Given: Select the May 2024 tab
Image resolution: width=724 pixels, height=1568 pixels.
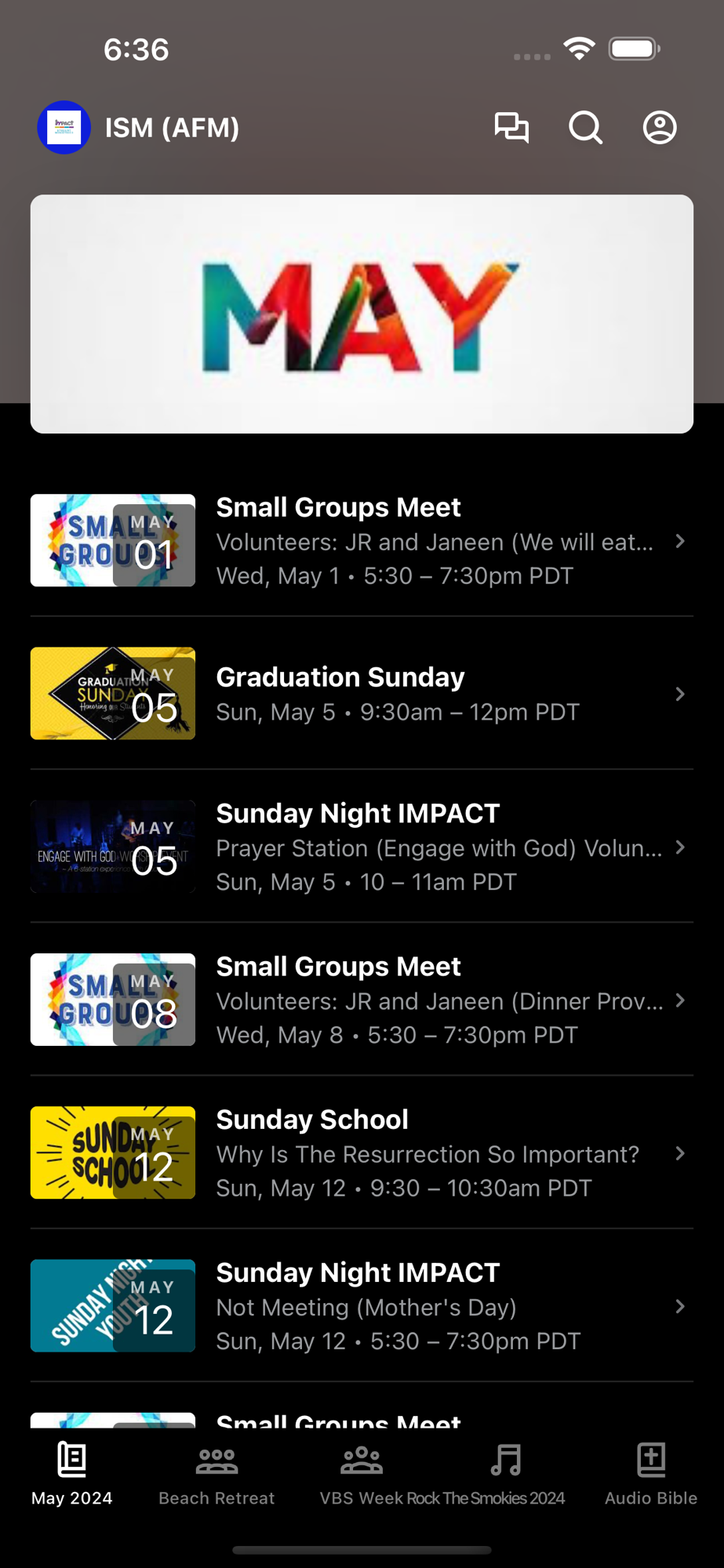Looking at the screenshot, I should (x=72, y=1474).
